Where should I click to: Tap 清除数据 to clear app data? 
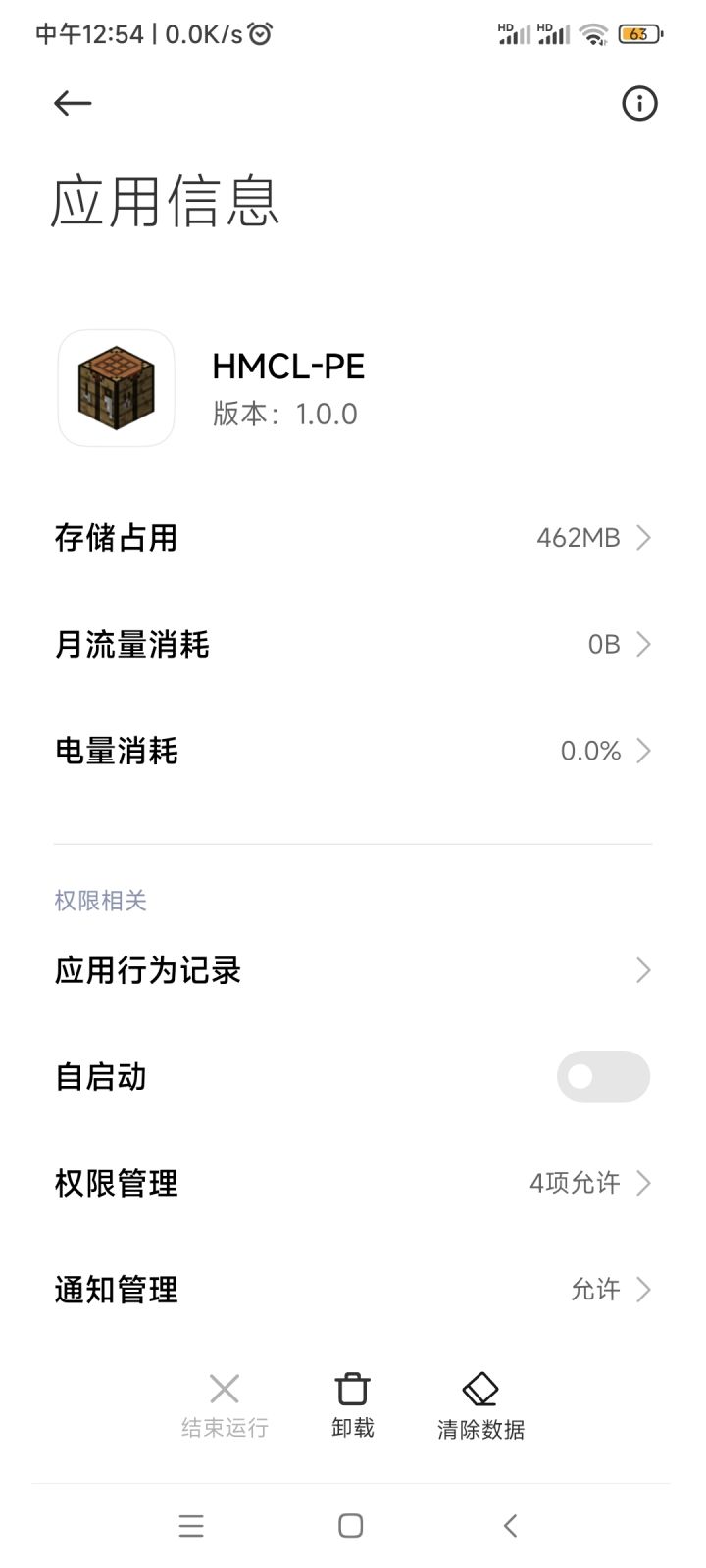(x=480, y=1405)
